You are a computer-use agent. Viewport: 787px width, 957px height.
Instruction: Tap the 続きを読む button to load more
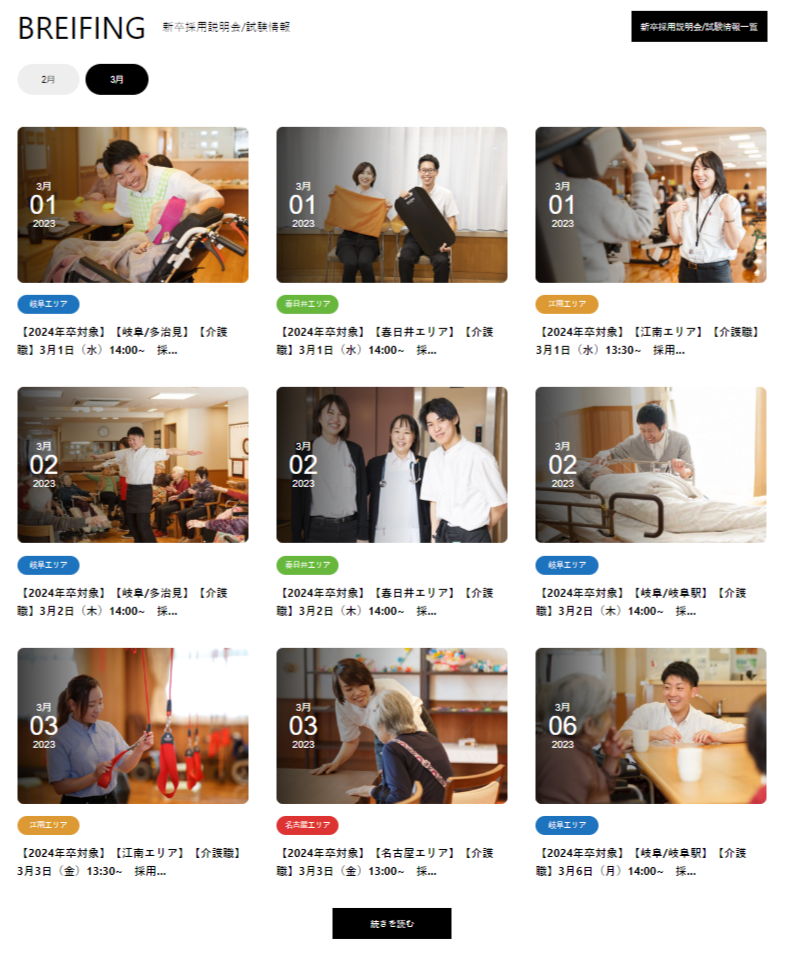[x=391, y=923]
